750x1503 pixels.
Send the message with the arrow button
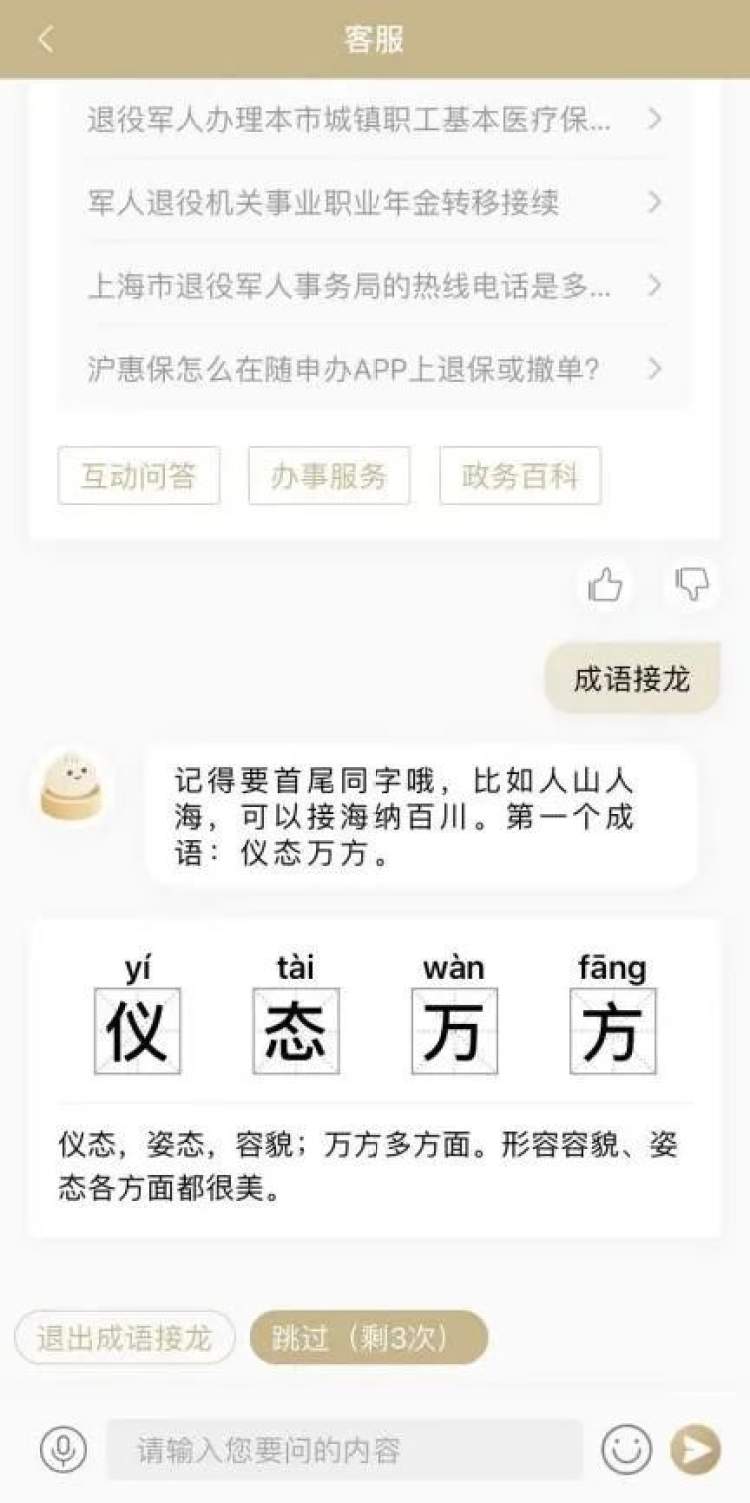click(x=695, y=1449)
